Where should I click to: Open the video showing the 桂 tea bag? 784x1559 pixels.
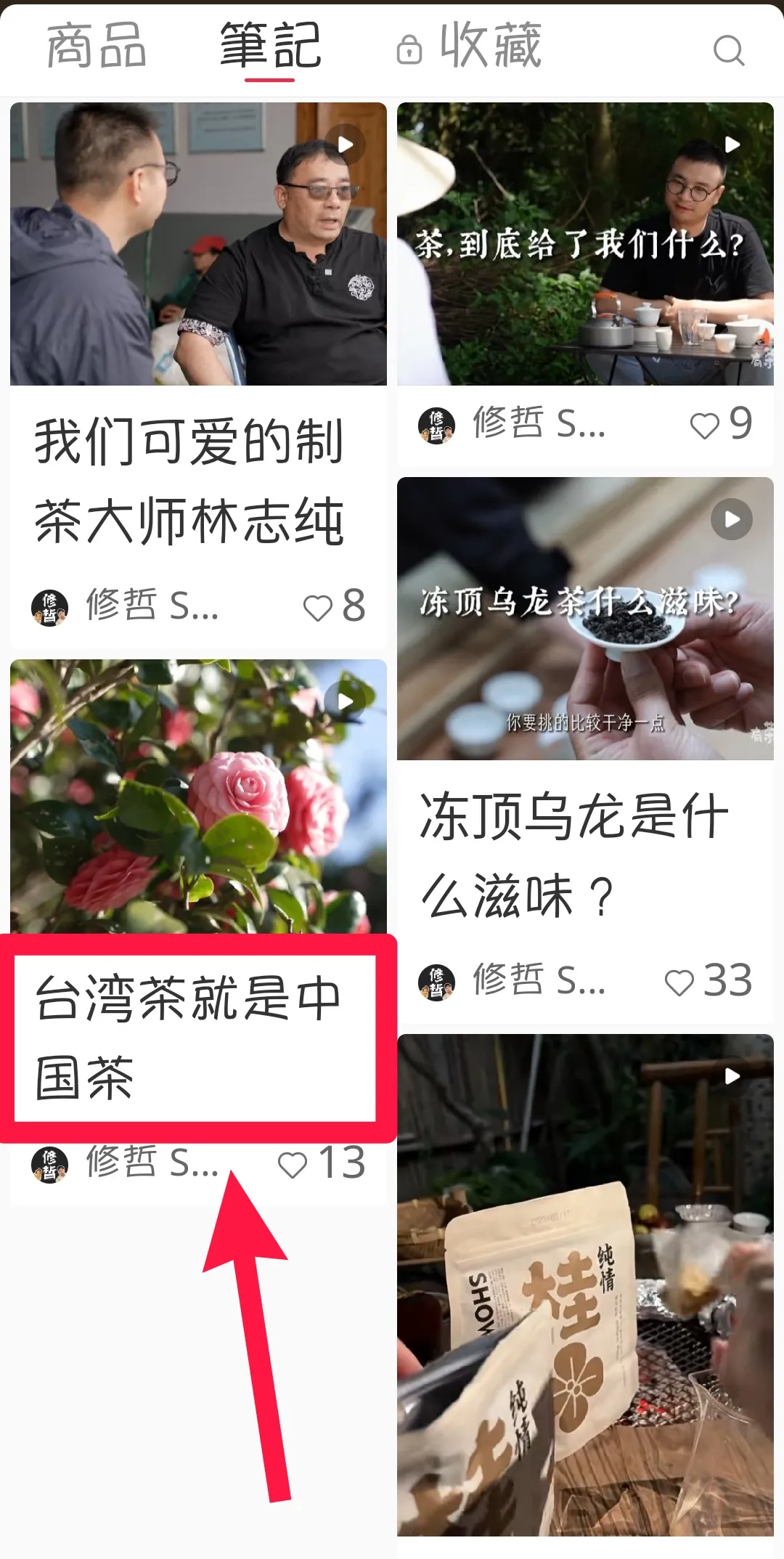[x=585, y=1284]
